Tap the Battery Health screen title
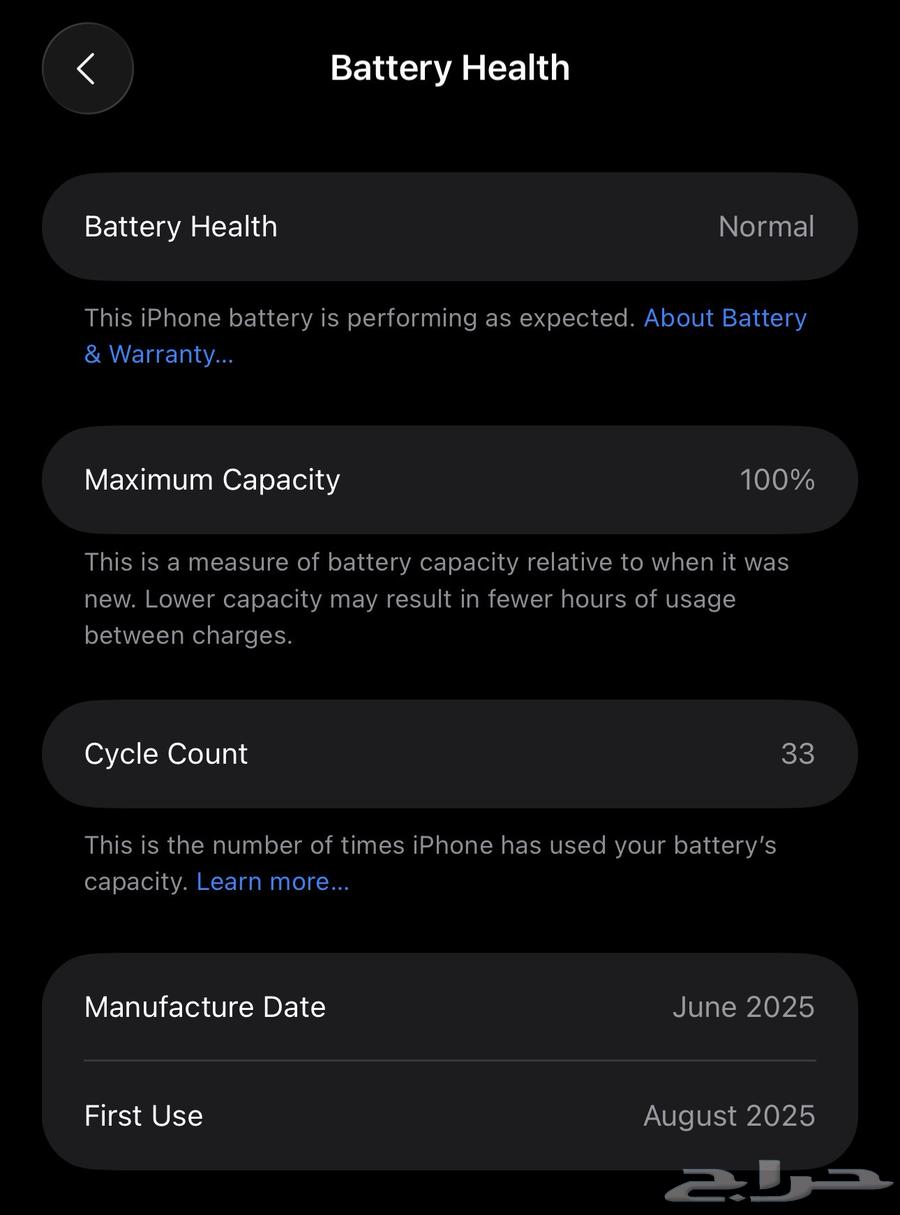 pyautogui.click(x=450, y=67)
